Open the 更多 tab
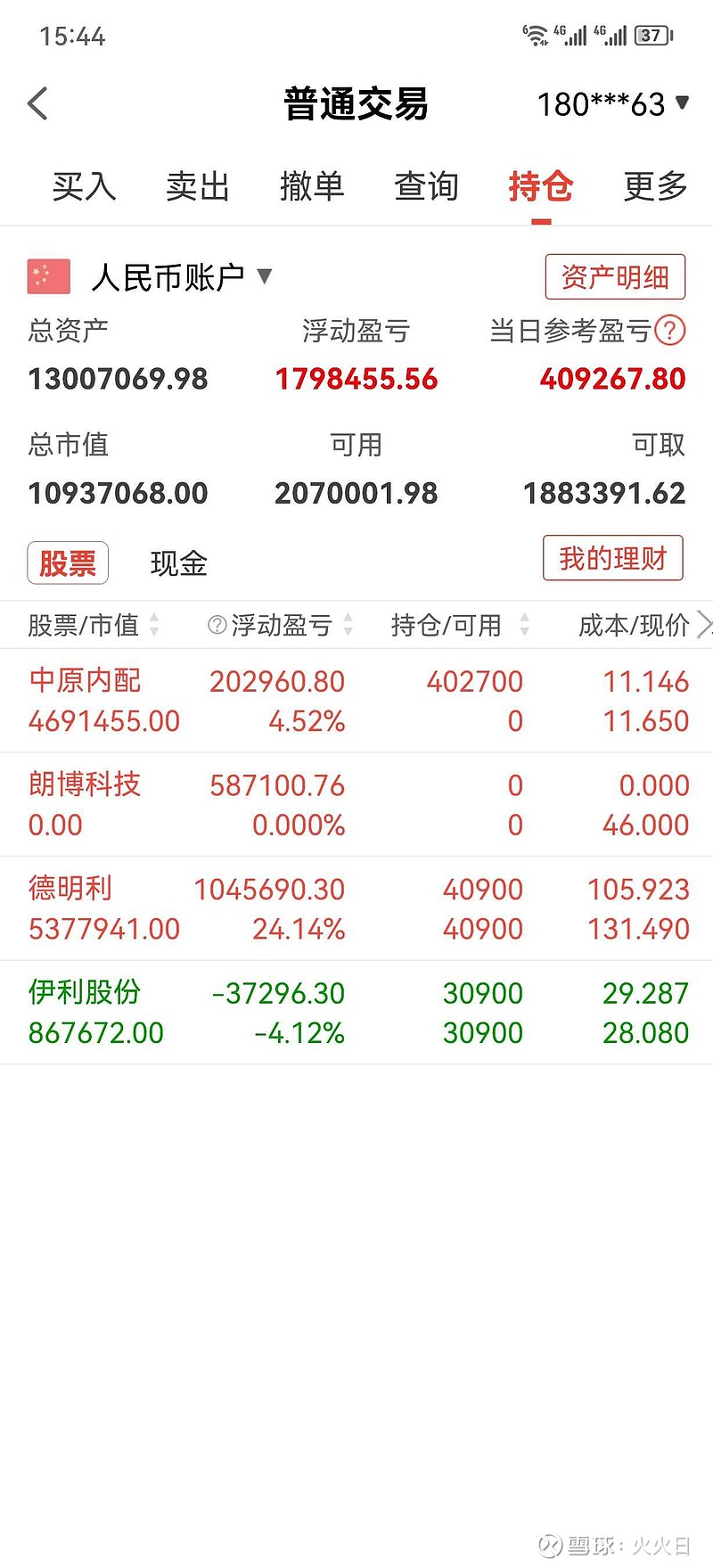Screen dimensions: 713x1568 [x=655, y=186]
